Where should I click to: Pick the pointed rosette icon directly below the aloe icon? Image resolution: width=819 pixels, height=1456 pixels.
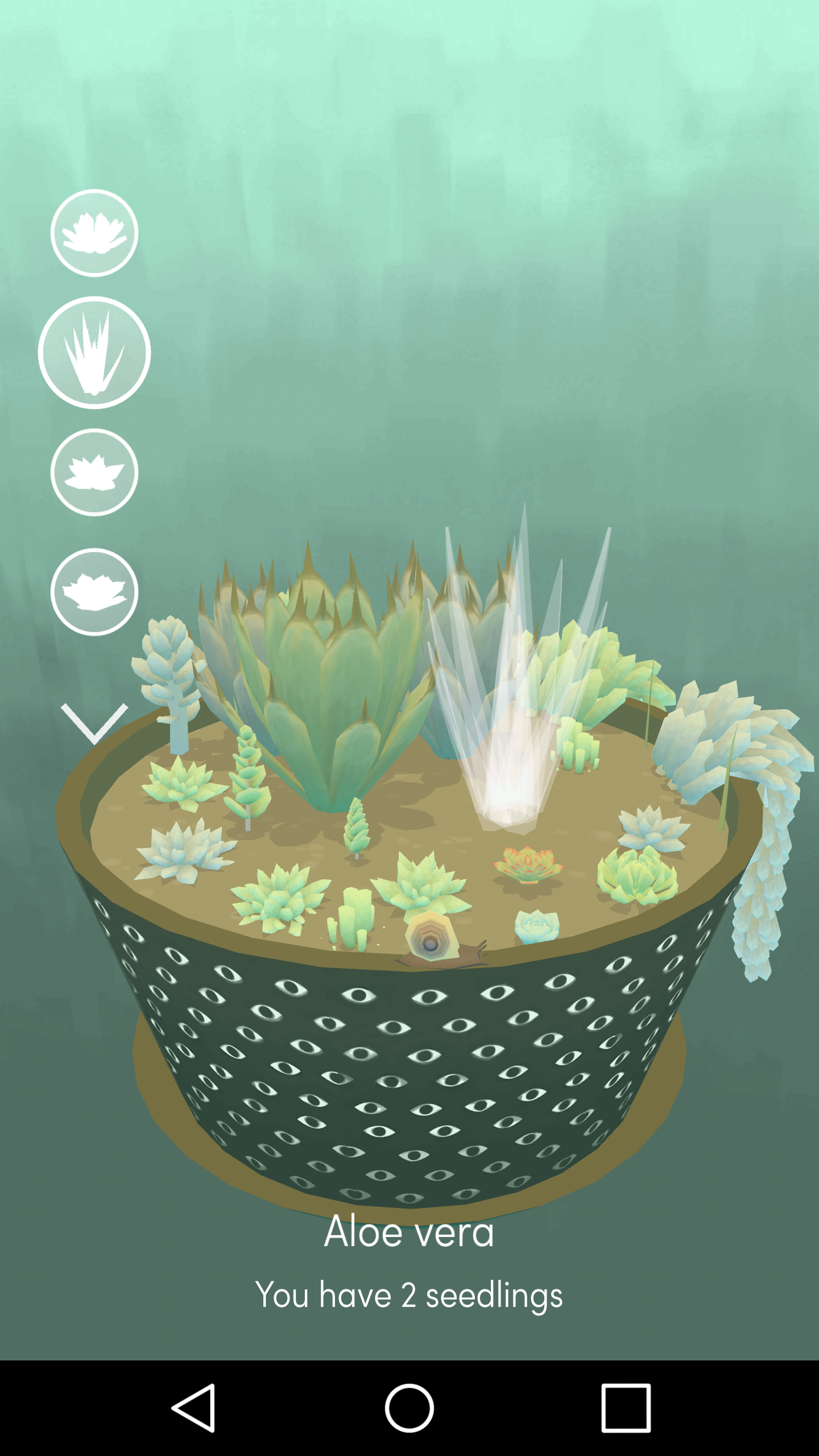[94, 473]
